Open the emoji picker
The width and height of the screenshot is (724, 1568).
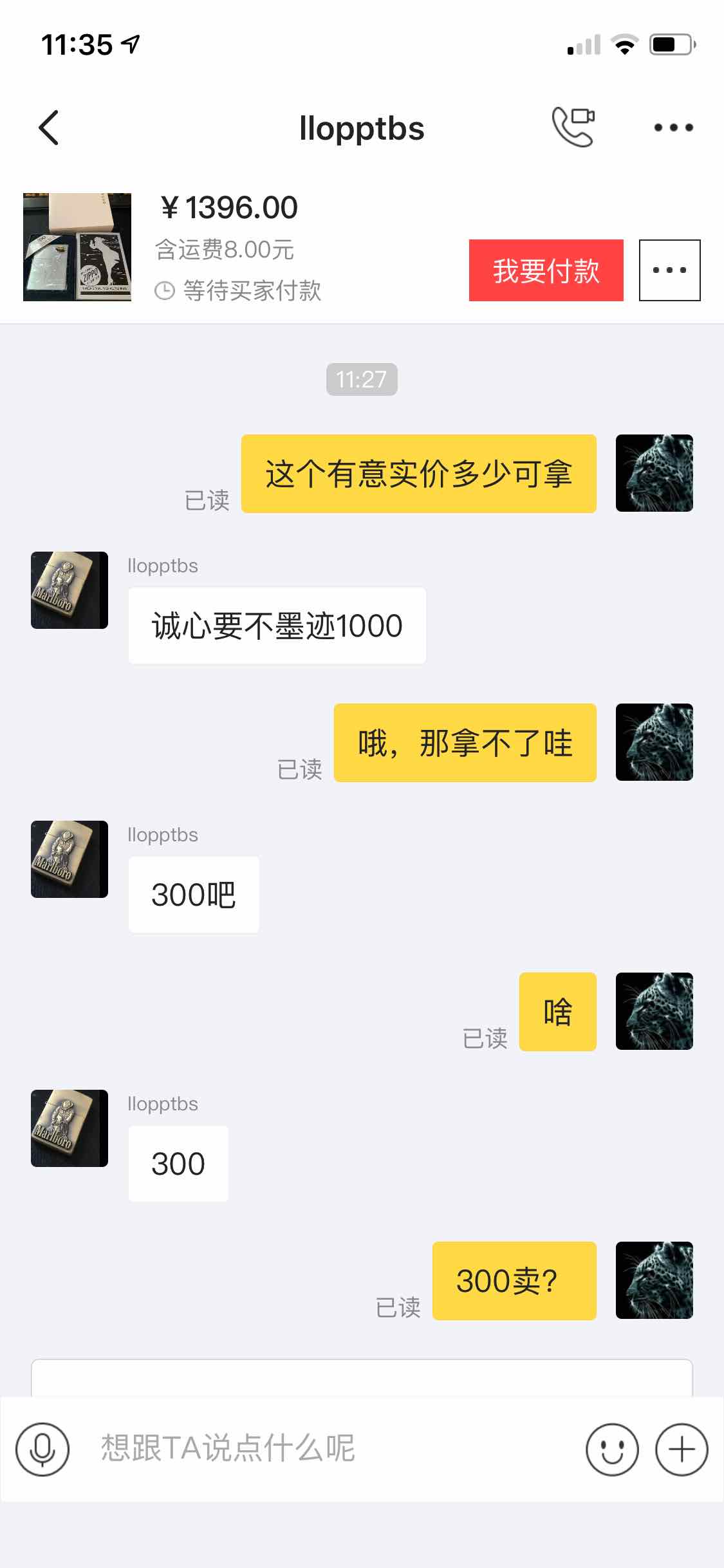coord(612,1449)
